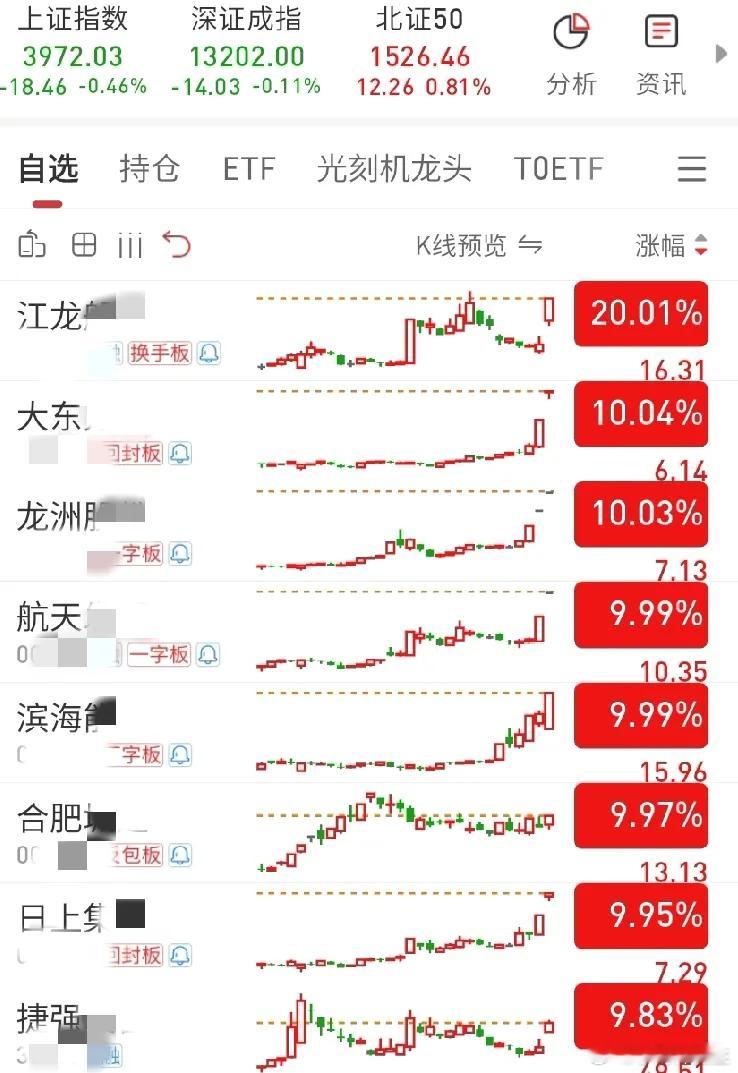Open the 资讯 news icon
The height and width of the screenshot is (1073, 738).
661,55
